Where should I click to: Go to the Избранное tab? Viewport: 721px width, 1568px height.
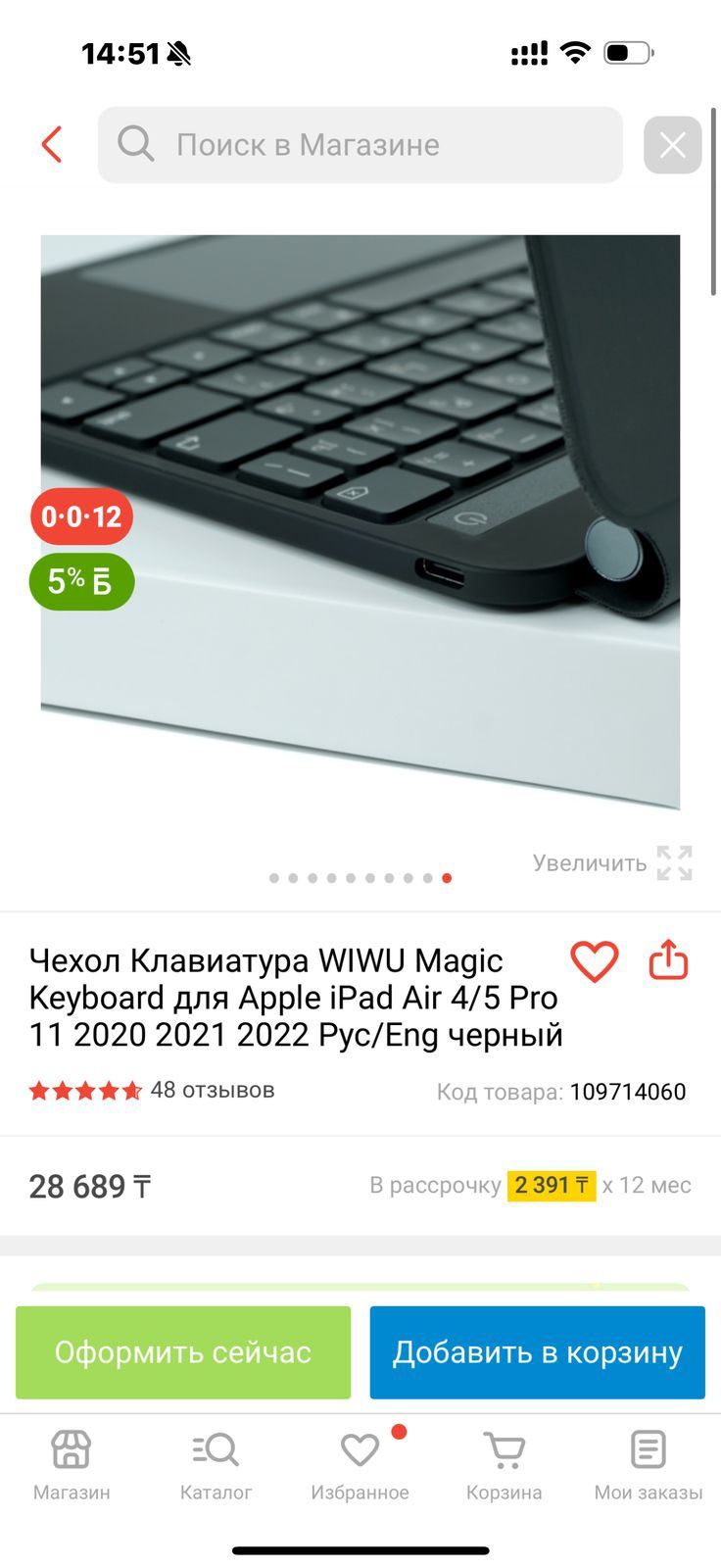(x=360, y=1465)
